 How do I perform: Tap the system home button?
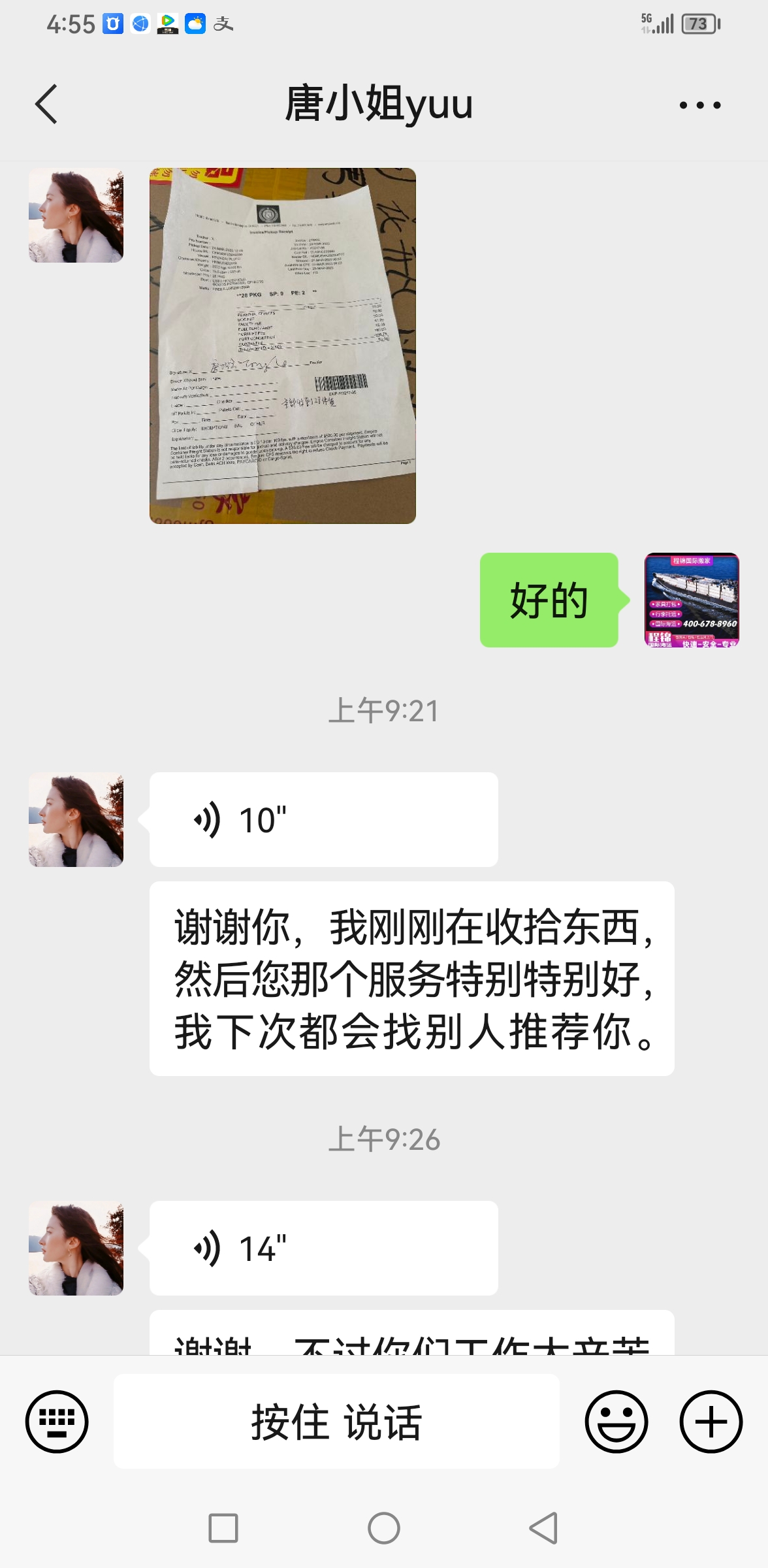[x=384, y=1528]
